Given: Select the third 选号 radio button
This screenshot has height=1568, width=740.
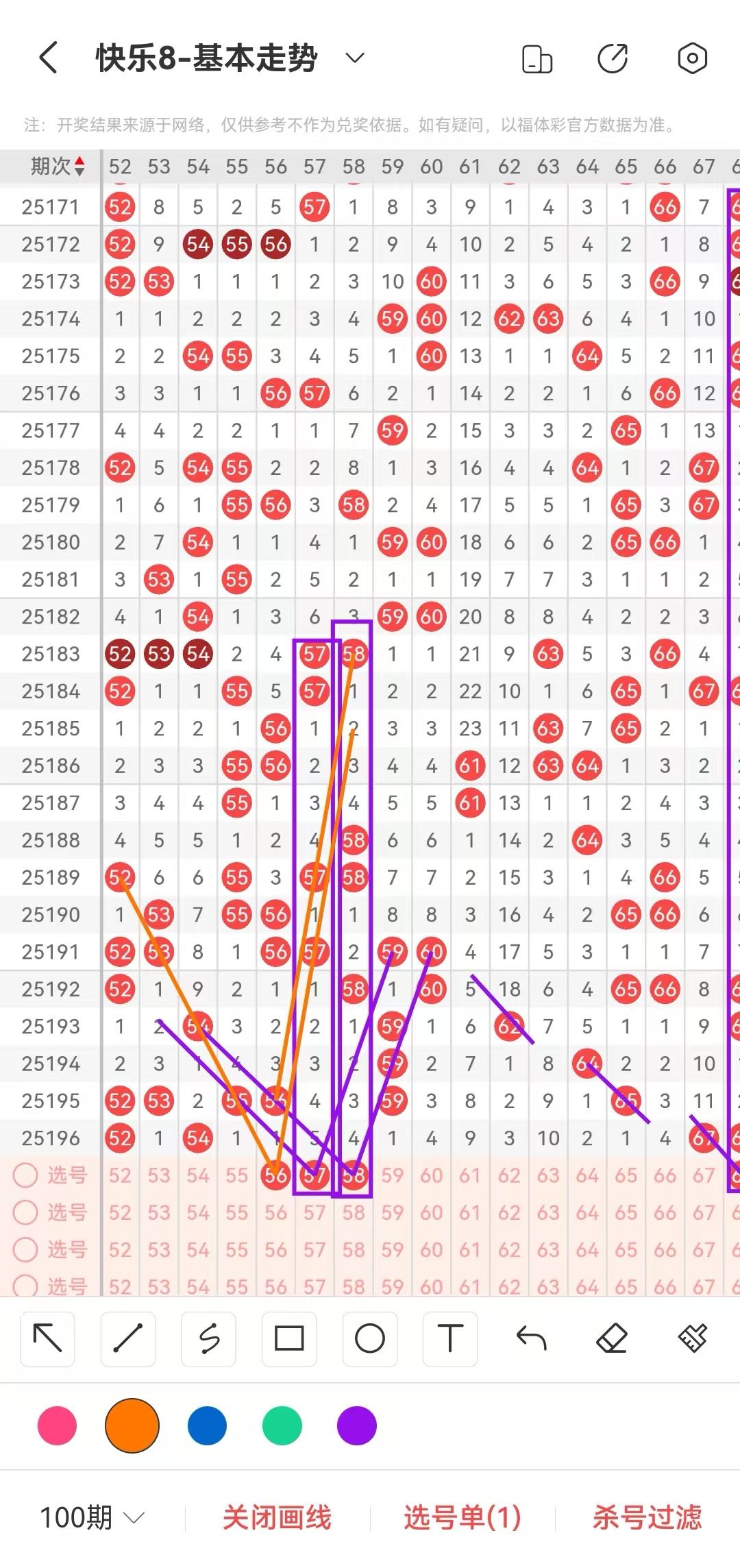Looking at the screenshot, I should tap(26, 1249).
